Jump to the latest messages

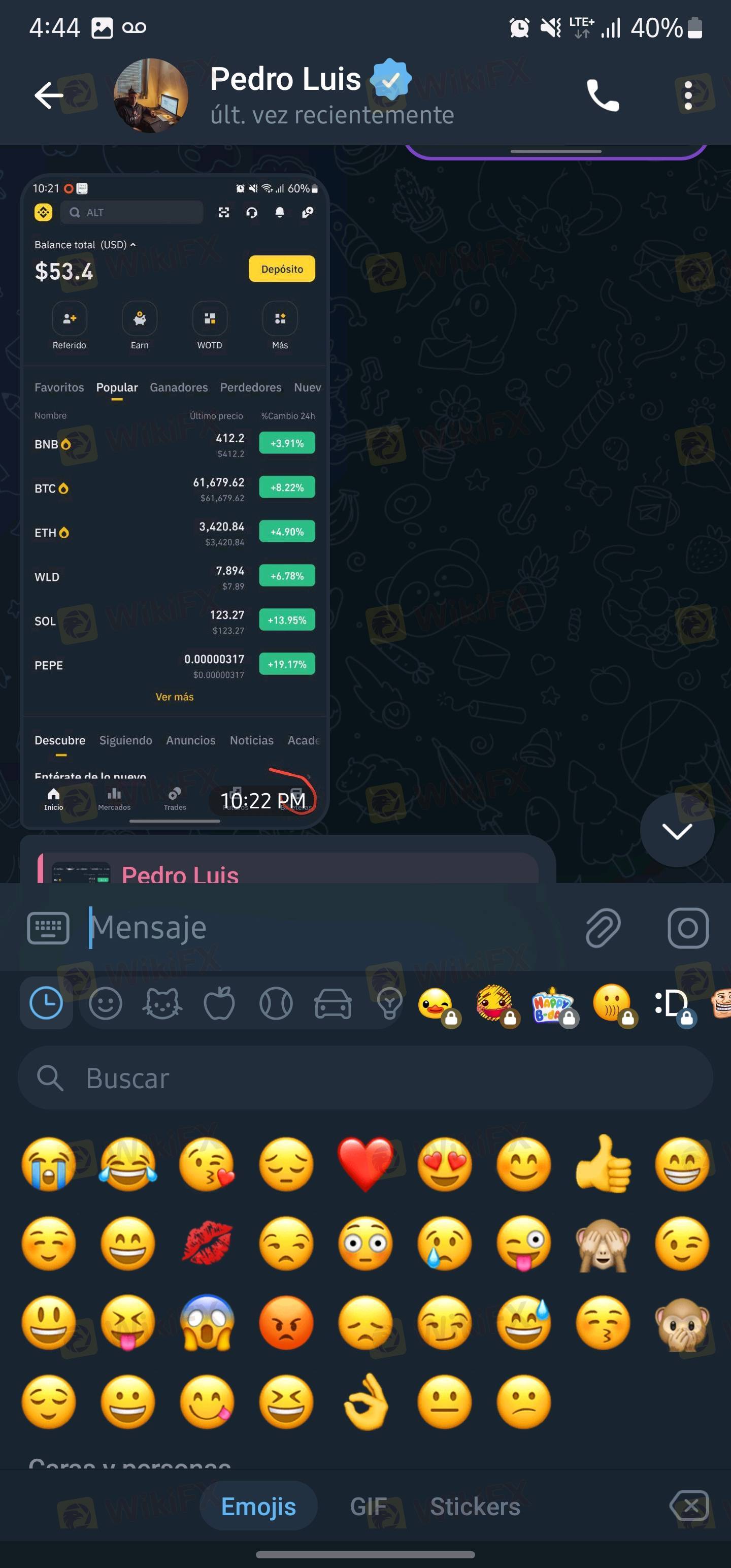click(676, 830)
